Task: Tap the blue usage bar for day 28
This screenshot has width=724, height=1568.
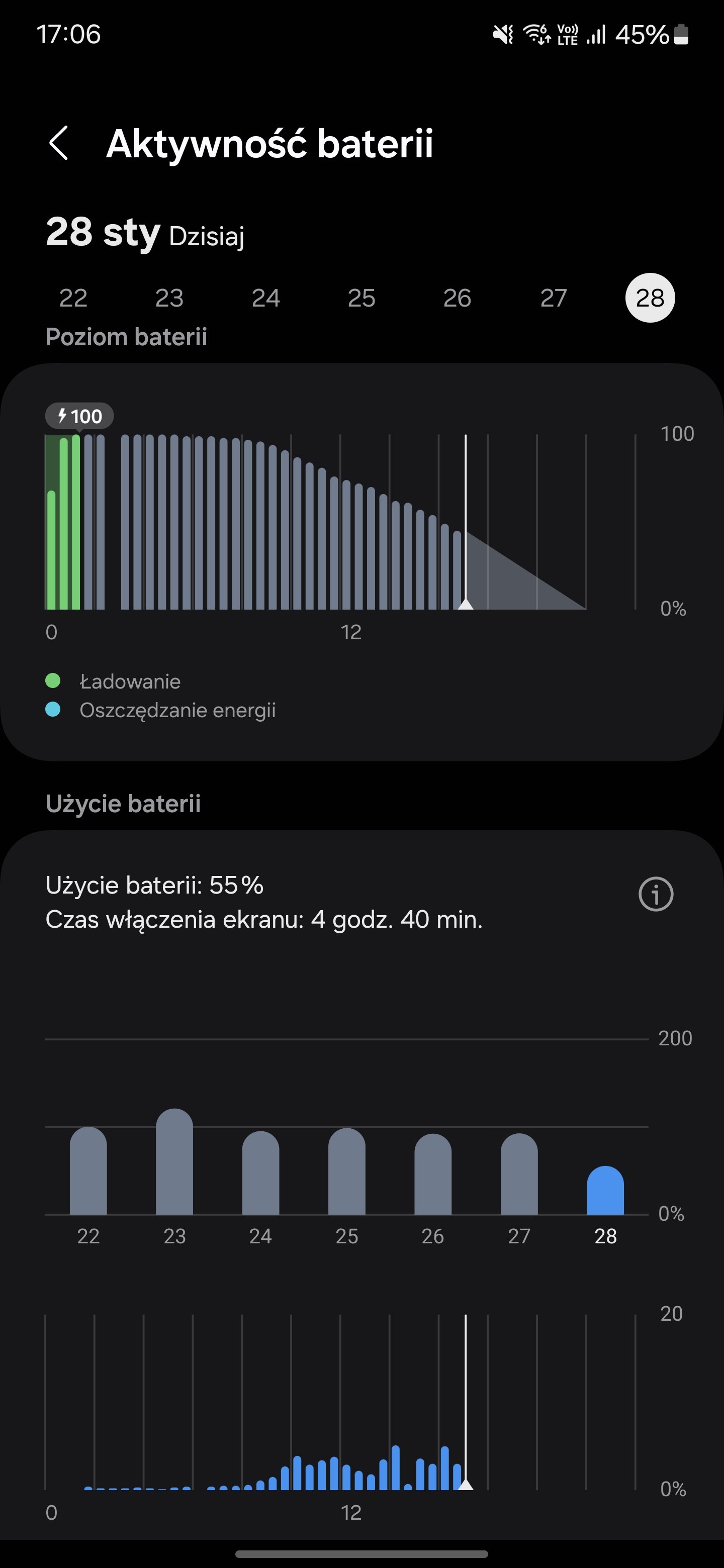Action: (x=605, y=1190)
